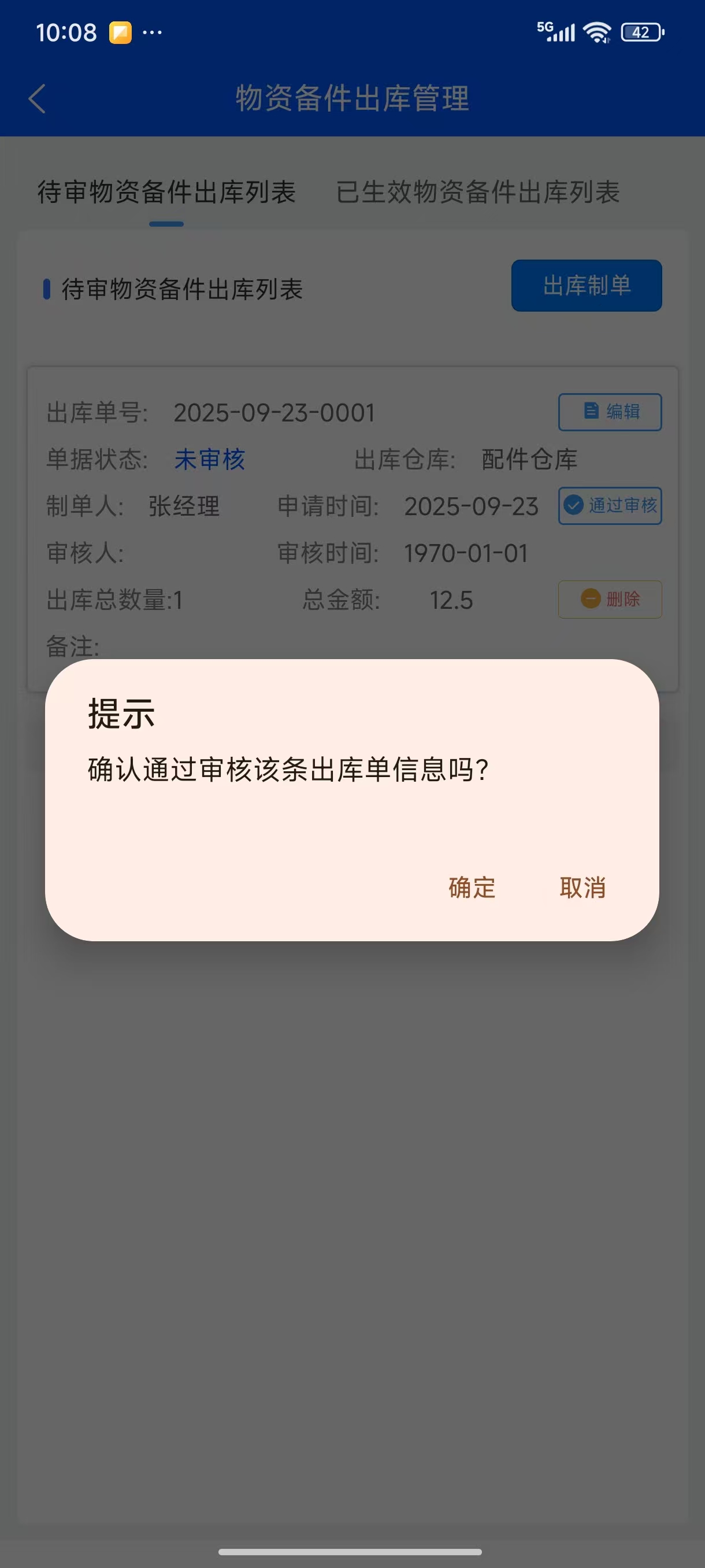Switch to 已生效物资备件出库列表 tab

tap(477, 193)
